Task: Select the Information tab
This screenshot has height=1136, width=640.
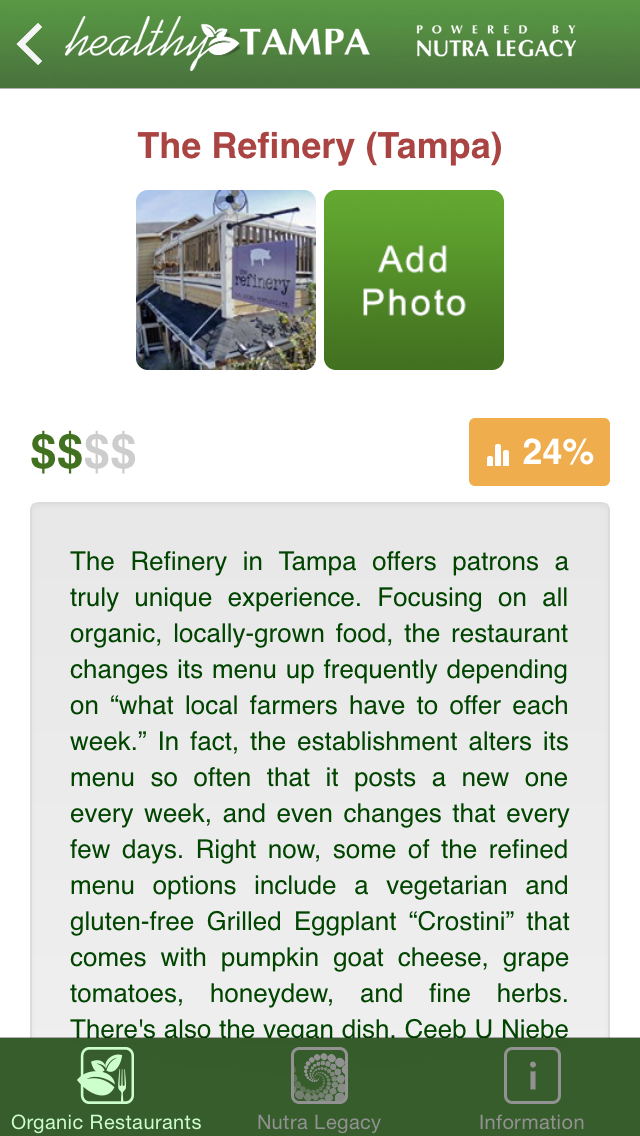Action: coord(531,1087)
